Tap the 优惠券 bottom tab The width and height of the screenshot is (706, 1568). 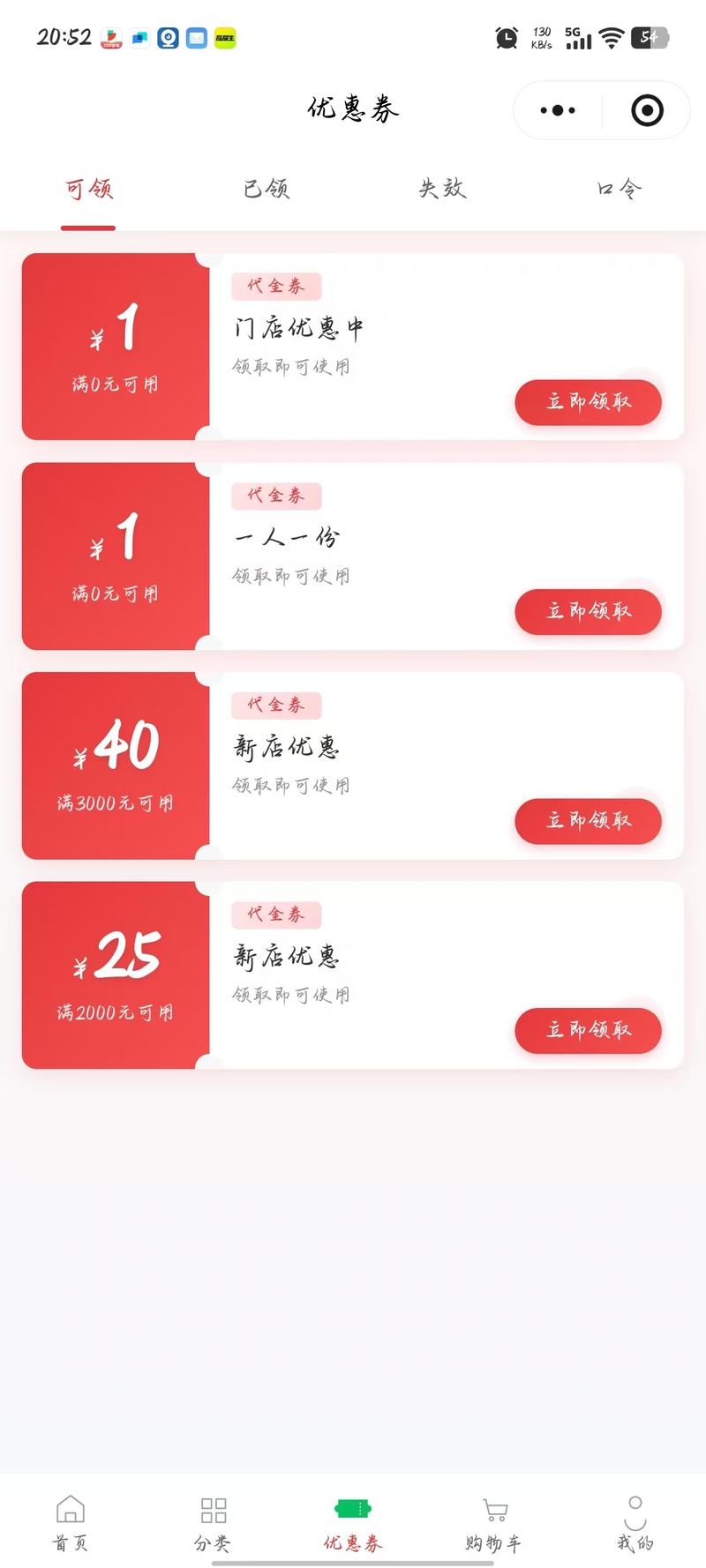tap(353, 1522)
